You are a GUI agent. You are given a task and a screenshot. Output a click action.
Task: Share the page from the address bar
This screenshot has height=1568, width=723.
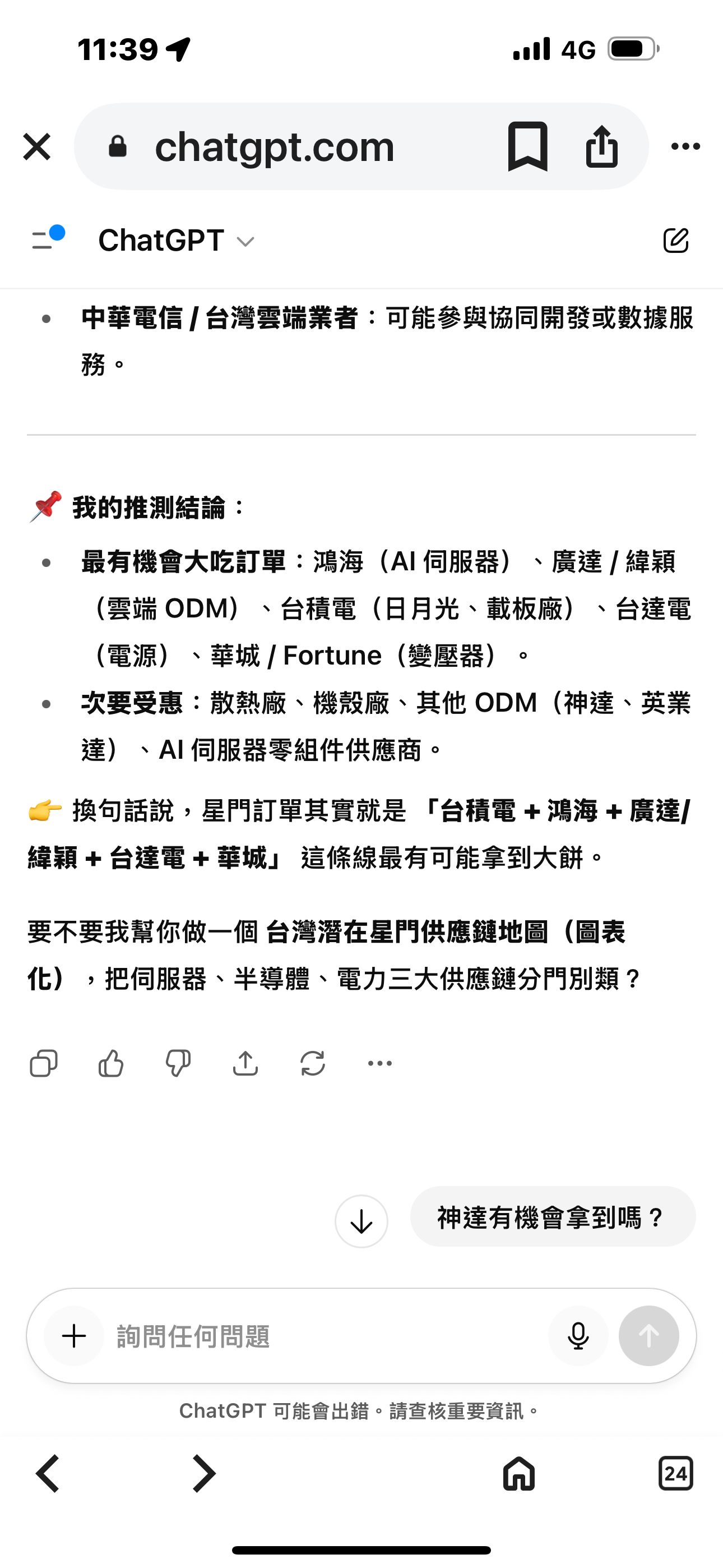click(x=601, y=147)
